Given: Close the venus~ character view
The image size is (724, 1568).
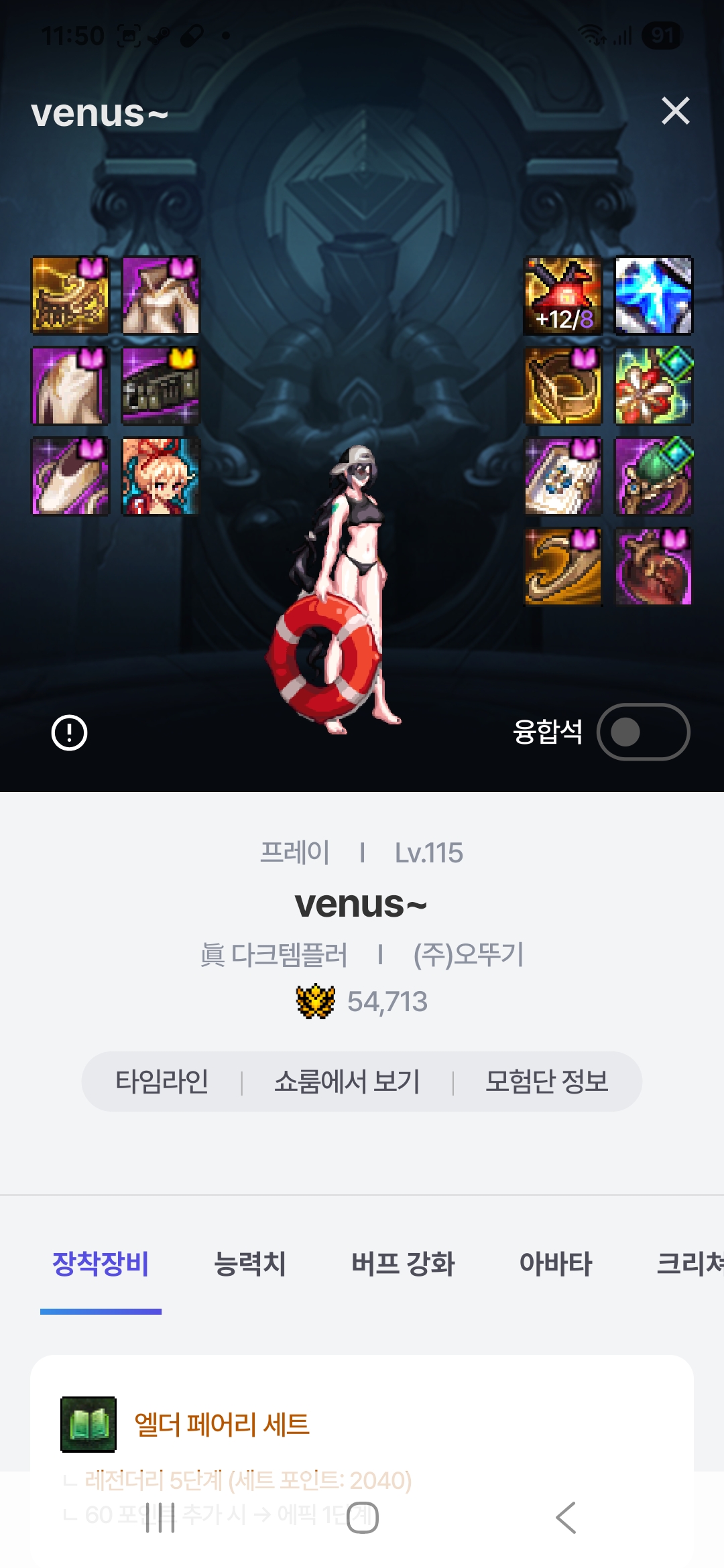Looking at the screenshot, I should click(x=675, y=111).
